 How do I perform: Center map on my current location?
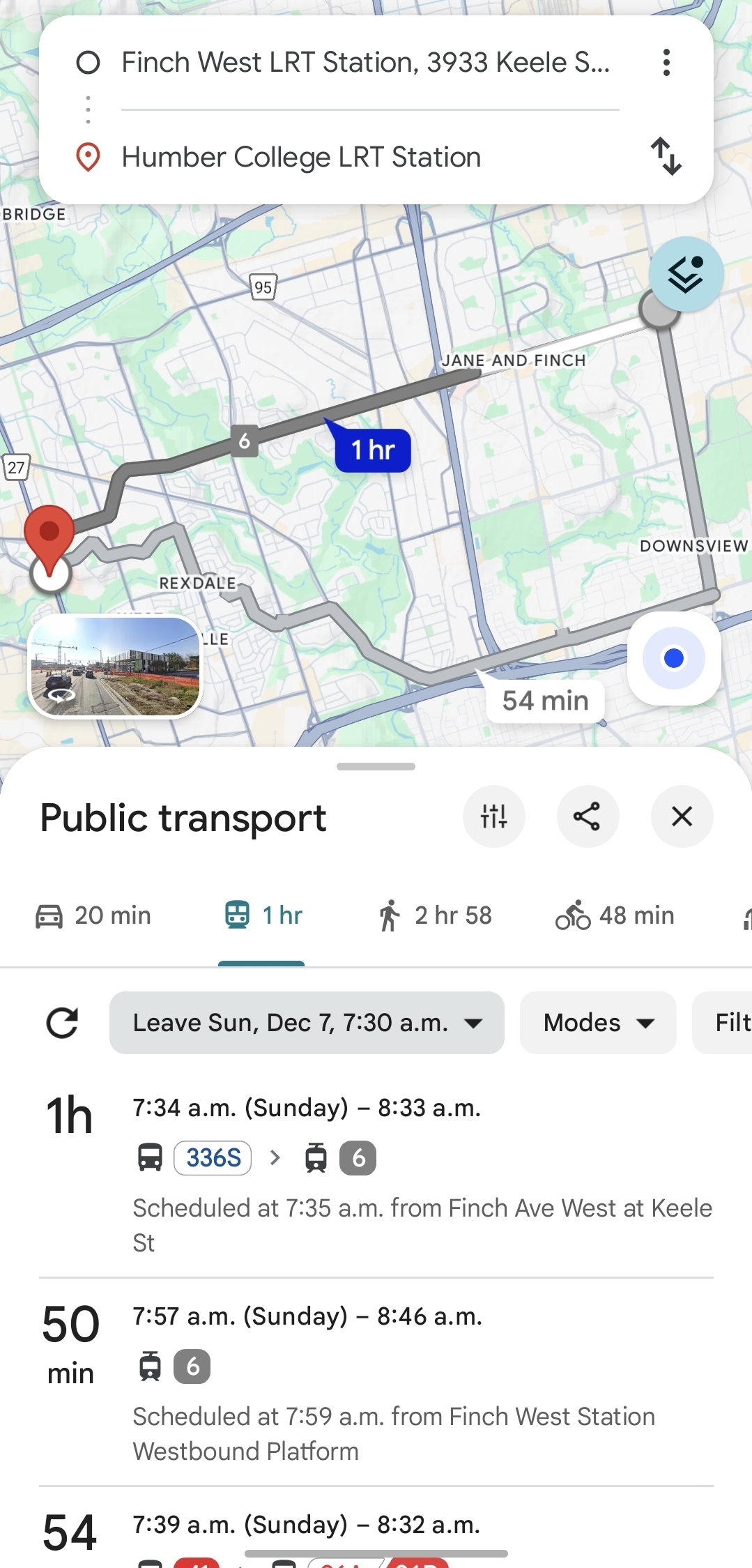point(673,658)
